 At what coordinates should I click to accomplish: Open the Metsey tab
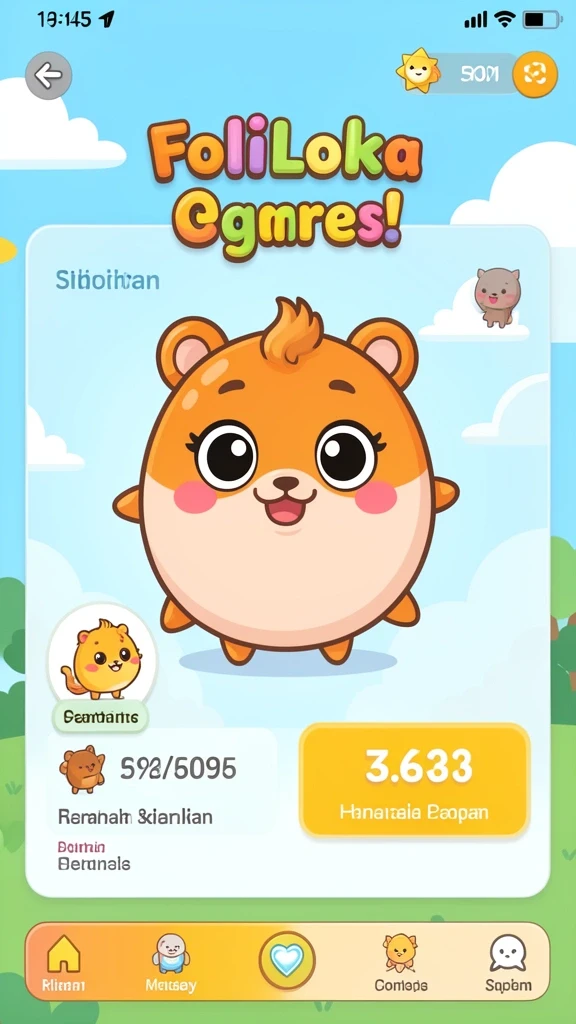171,962
